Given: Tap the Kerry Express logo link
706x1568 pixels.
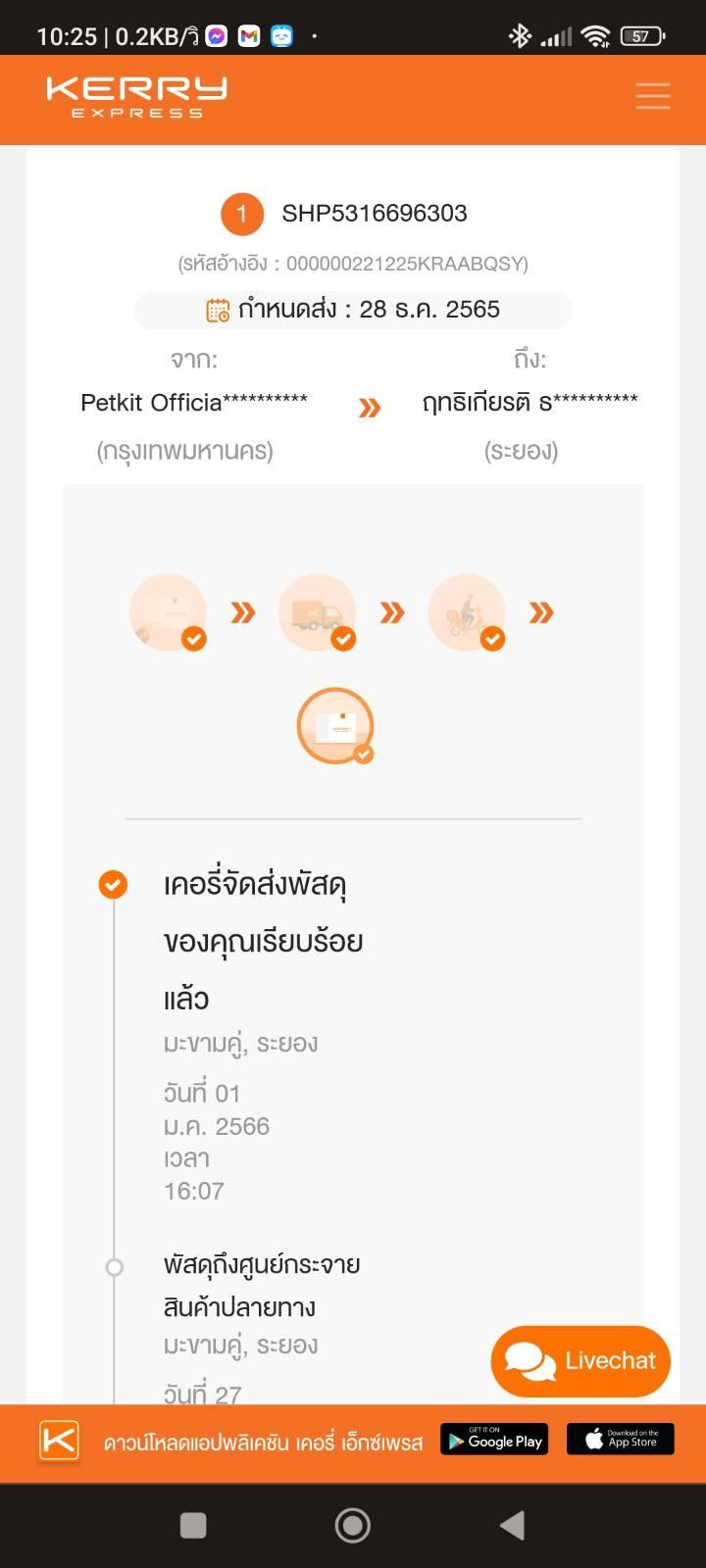Looking at the screenshot, I should click(x=136, y=98).
